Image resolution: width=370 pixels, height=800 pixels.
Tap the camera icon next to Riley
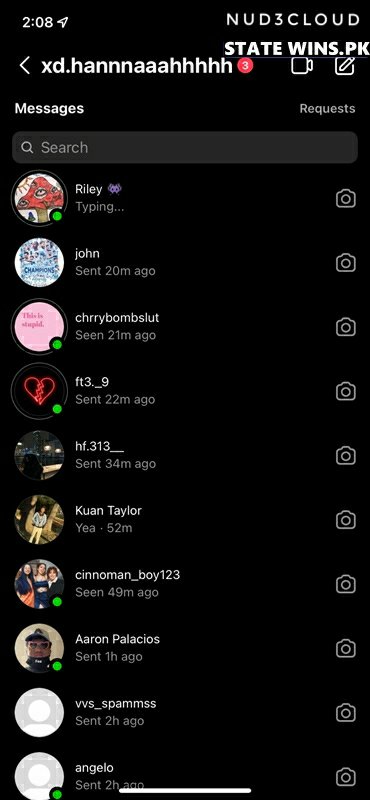pos(346,198)
